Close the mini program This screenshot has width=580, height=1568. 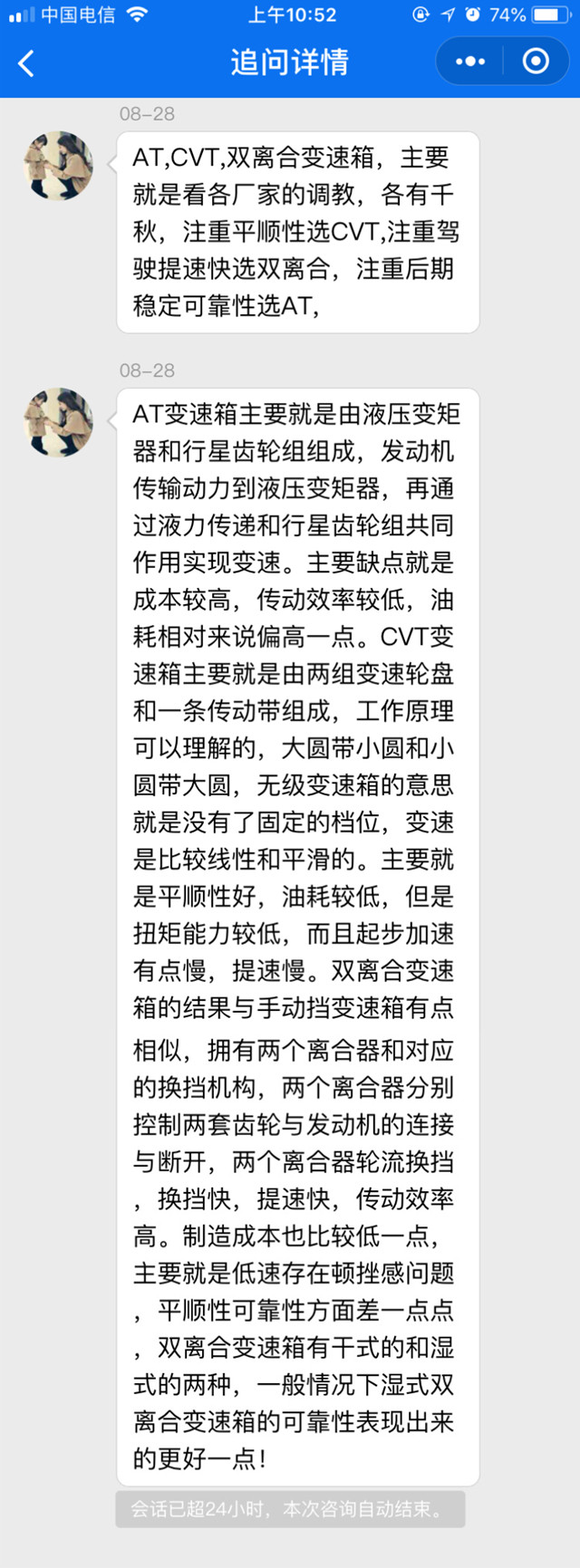point(536,62)
